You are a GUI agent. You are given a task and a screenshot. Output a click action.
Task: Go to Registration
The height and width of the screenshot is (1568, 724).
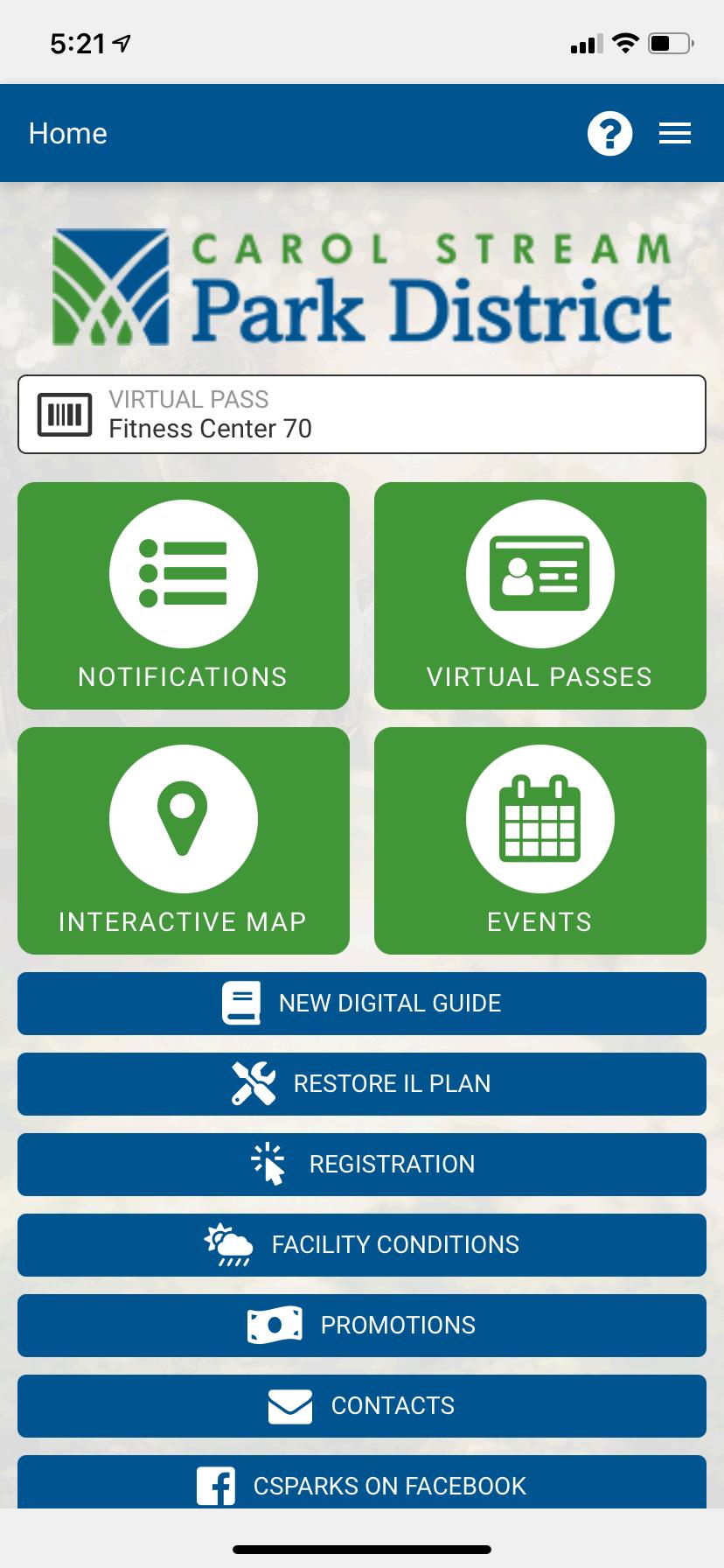point(362,1165)
